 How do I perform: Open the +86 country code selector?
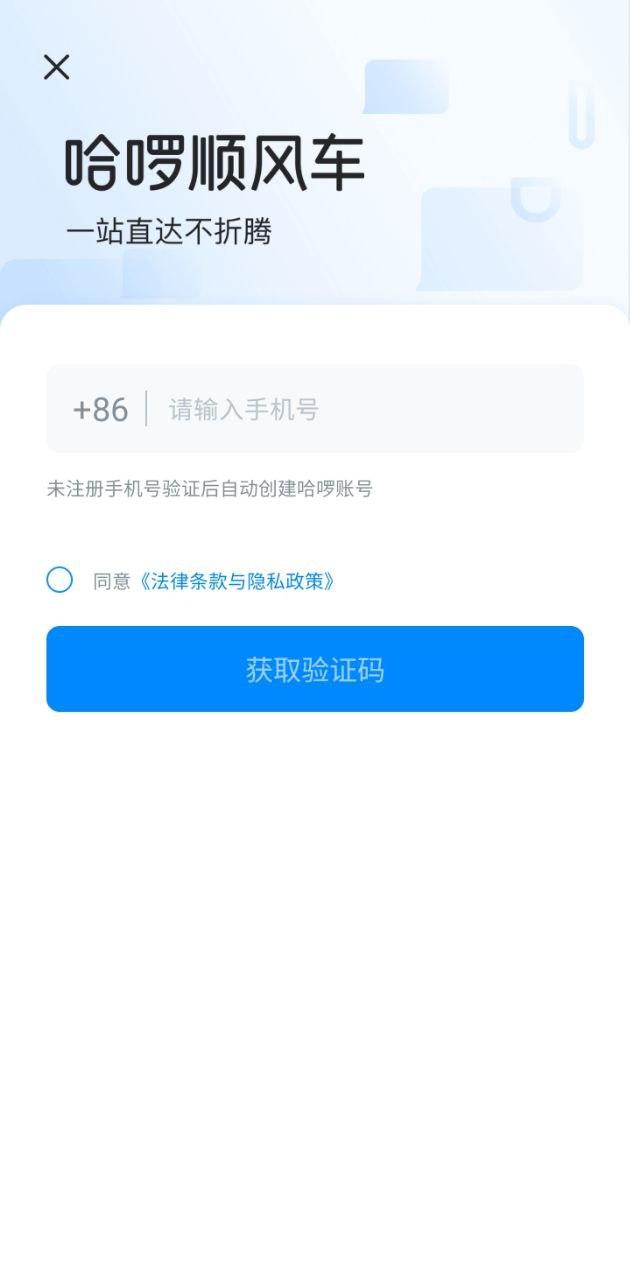[100, 409]
